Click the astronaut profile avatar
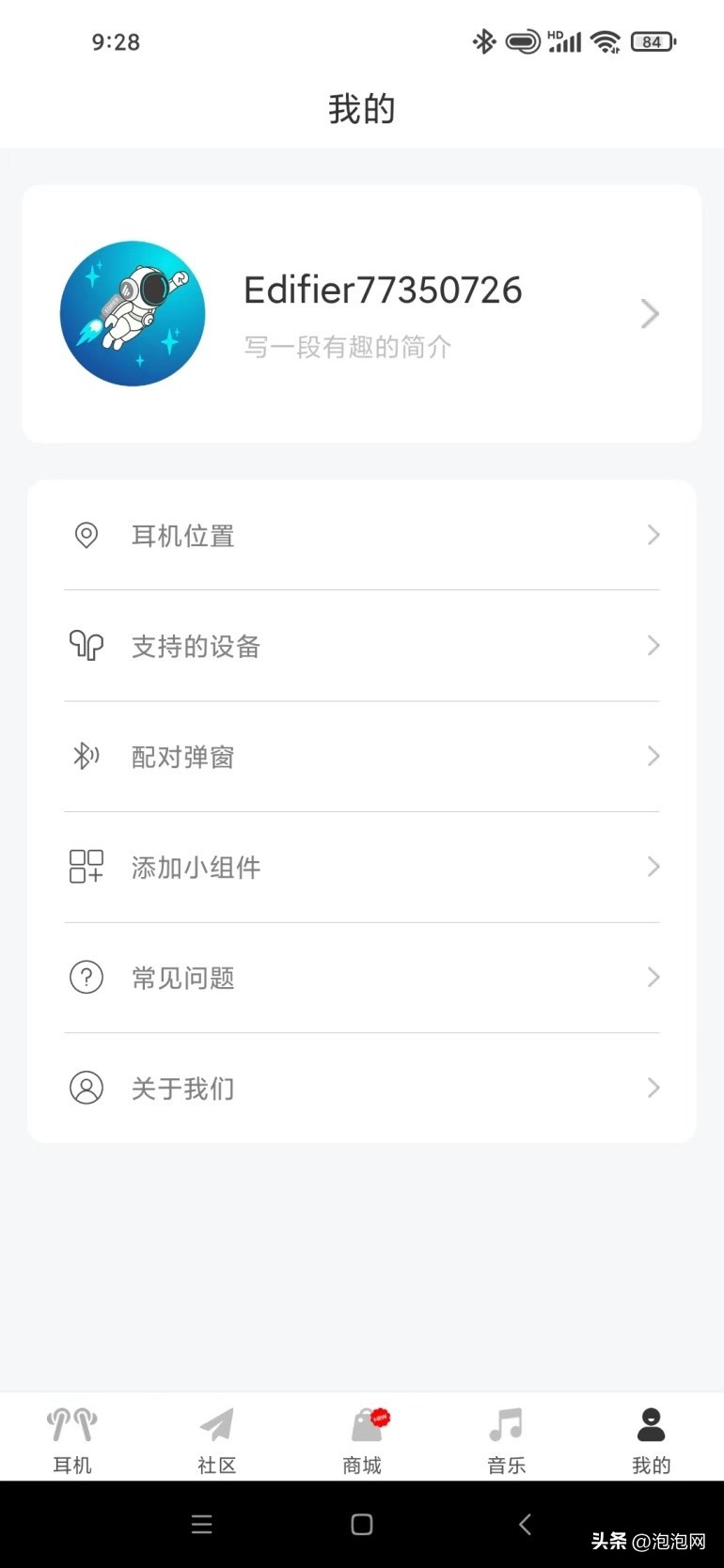The width and height of the screenshot is (724, 1568). 133,314
